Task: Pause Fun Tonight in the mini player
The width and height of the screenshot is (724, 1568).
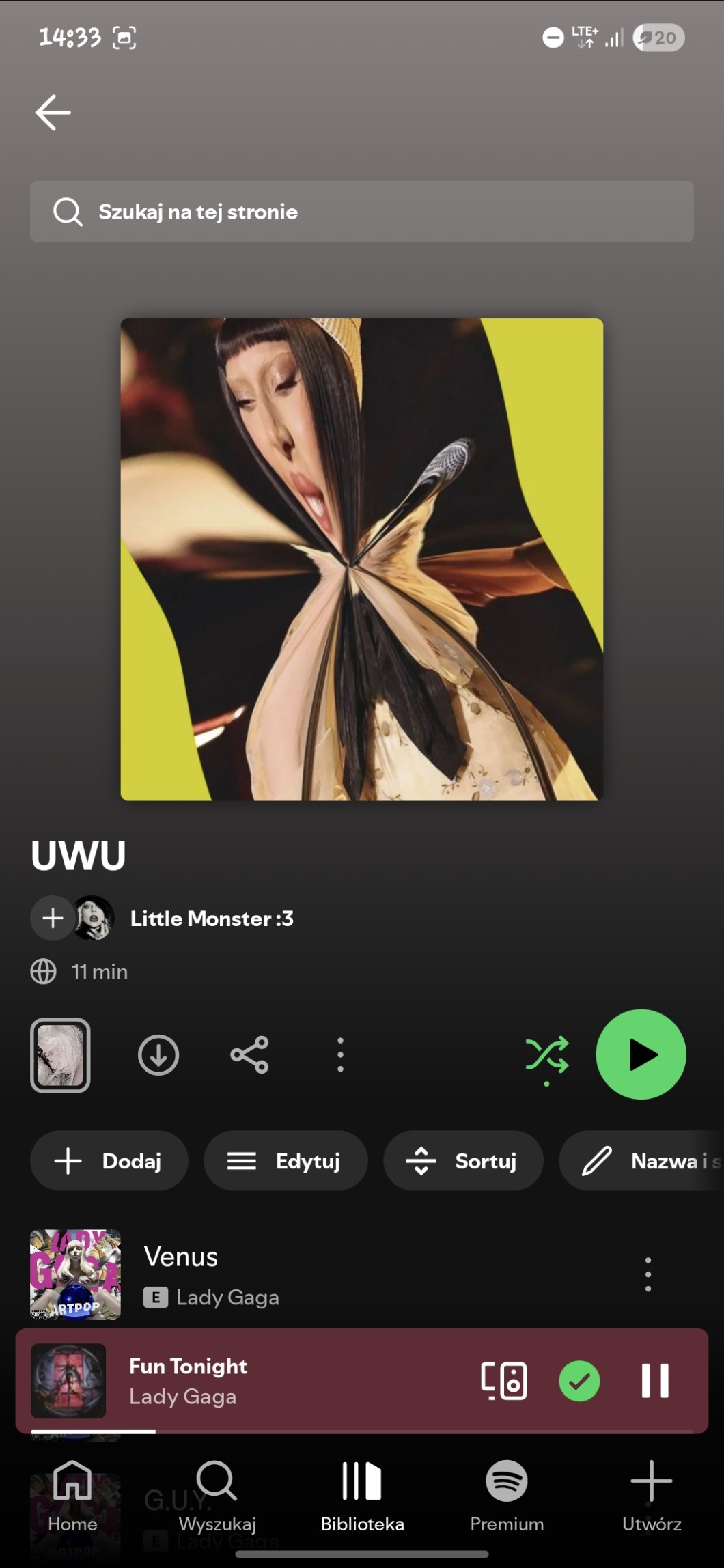Action: click(x=654, y=1381)
